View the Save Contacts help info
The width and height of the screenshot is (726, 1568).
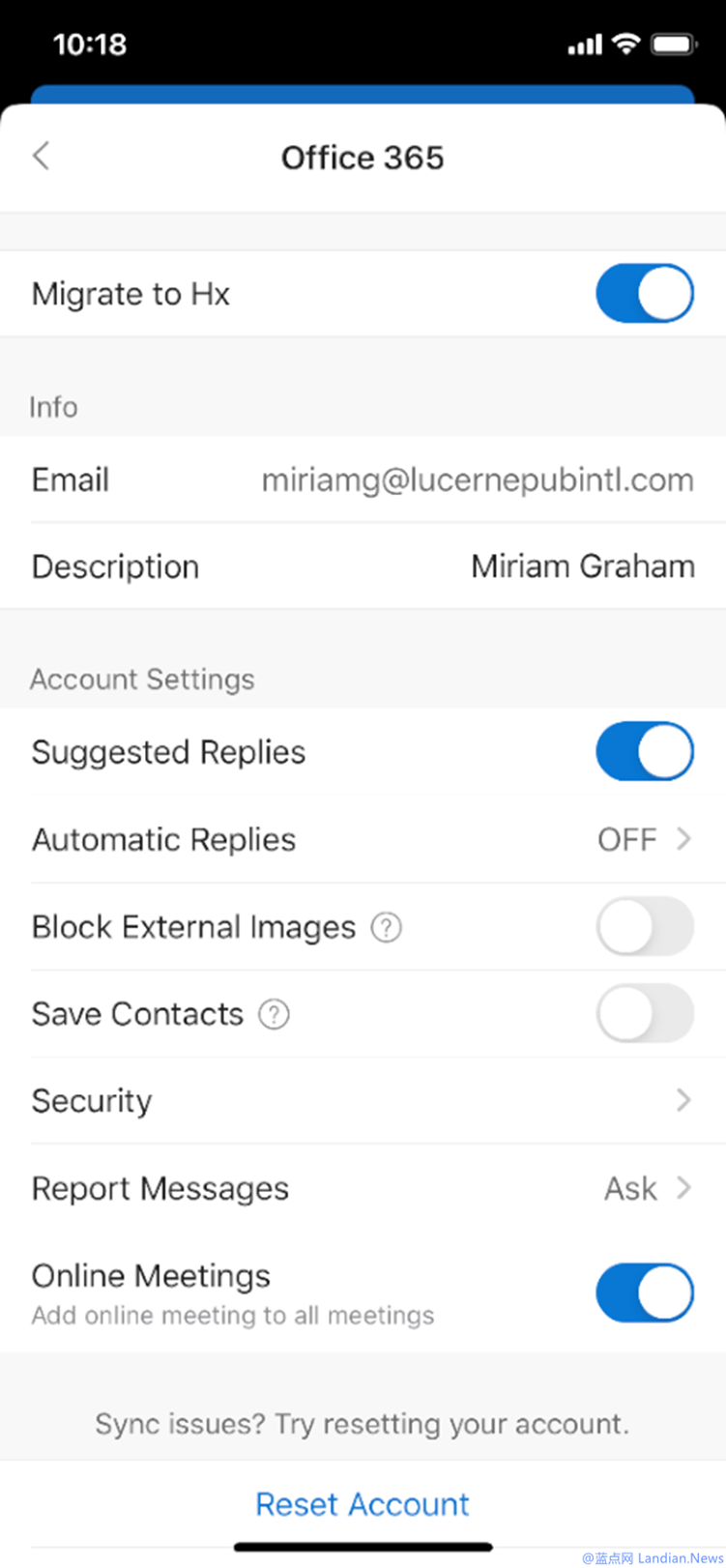click(x=275, y=1014)
